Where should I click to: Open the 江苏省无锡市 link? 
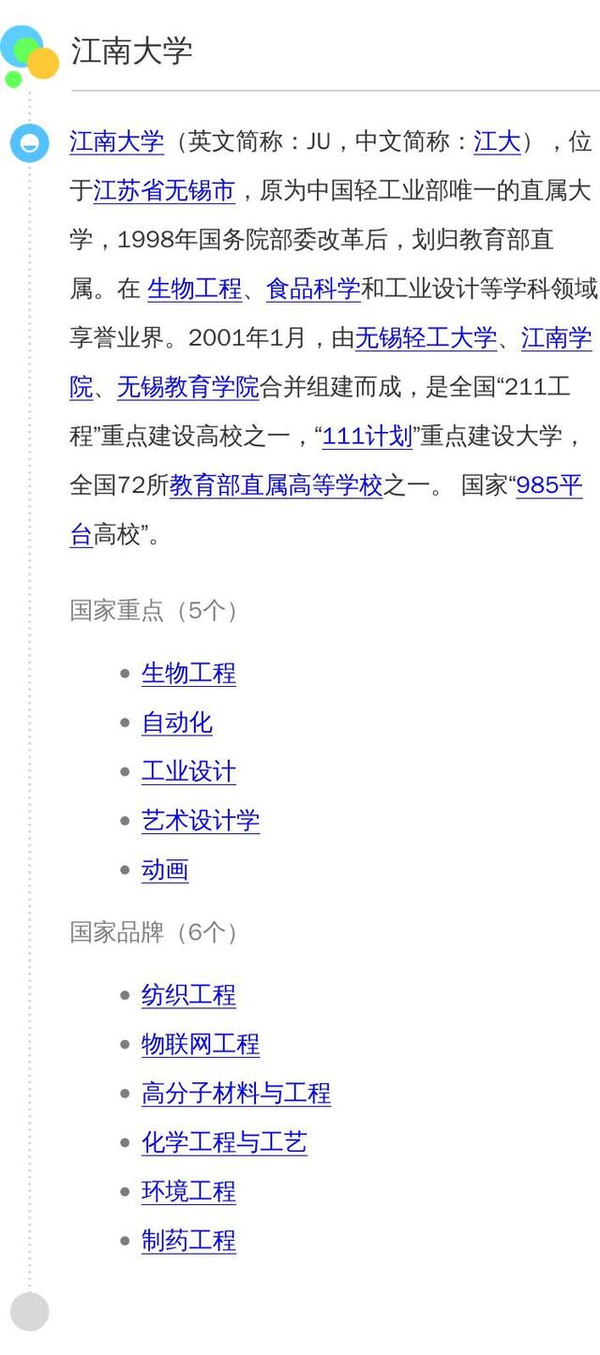[164, 191]
